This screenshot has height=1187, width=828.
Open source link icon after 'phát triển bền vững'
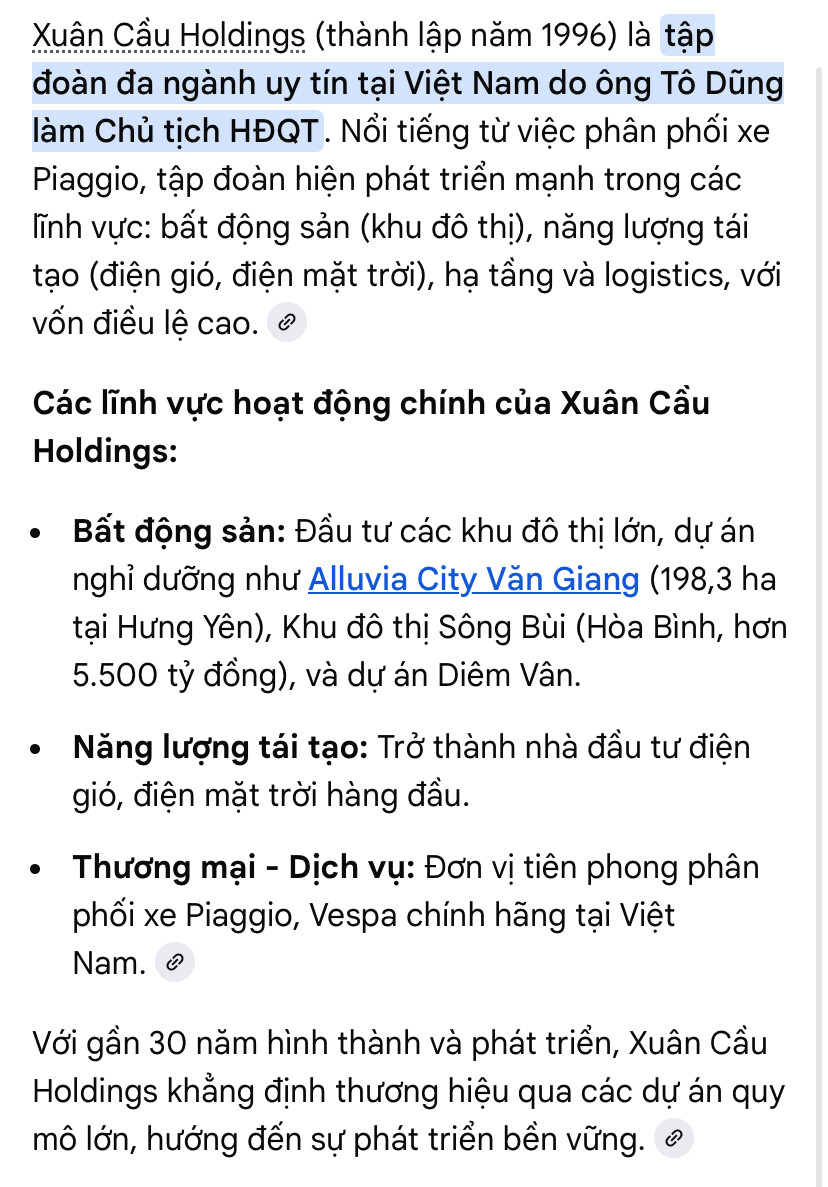point(674,1138)
